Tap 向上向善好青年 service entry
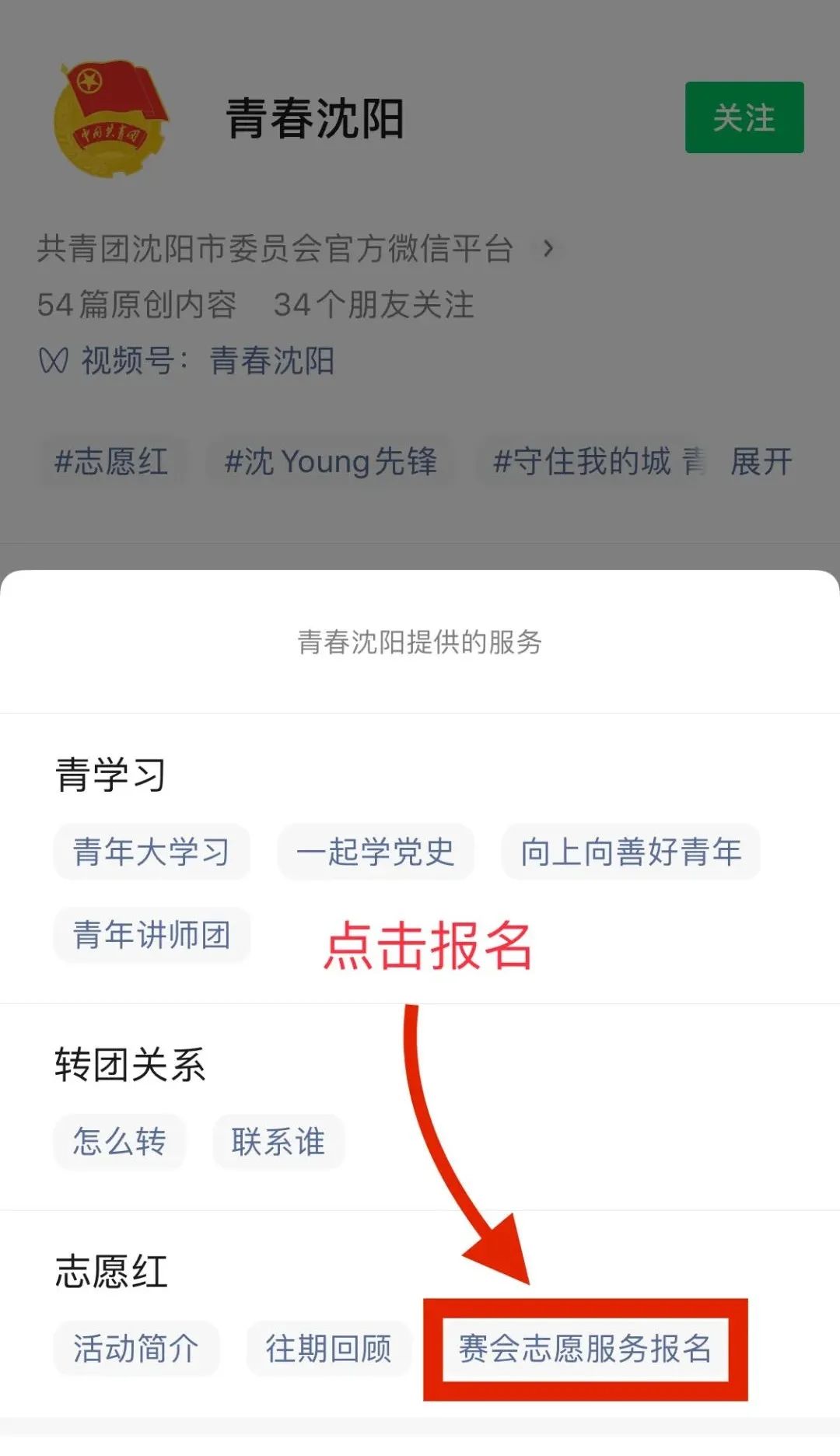Screen dimensions: 840x1456 [632, 852]
